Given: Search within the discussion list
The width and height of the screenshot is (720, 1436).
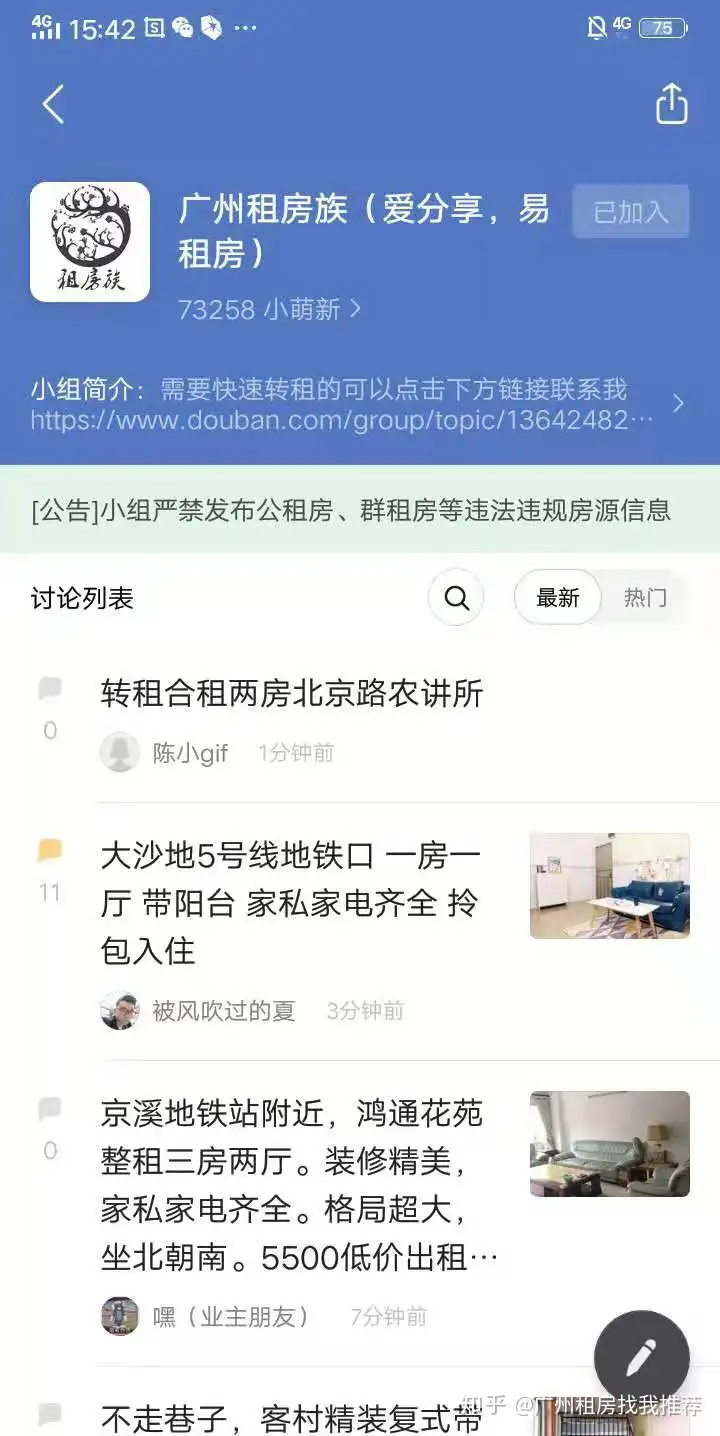Looking at the screenshot, I should (x=456, y=598).
